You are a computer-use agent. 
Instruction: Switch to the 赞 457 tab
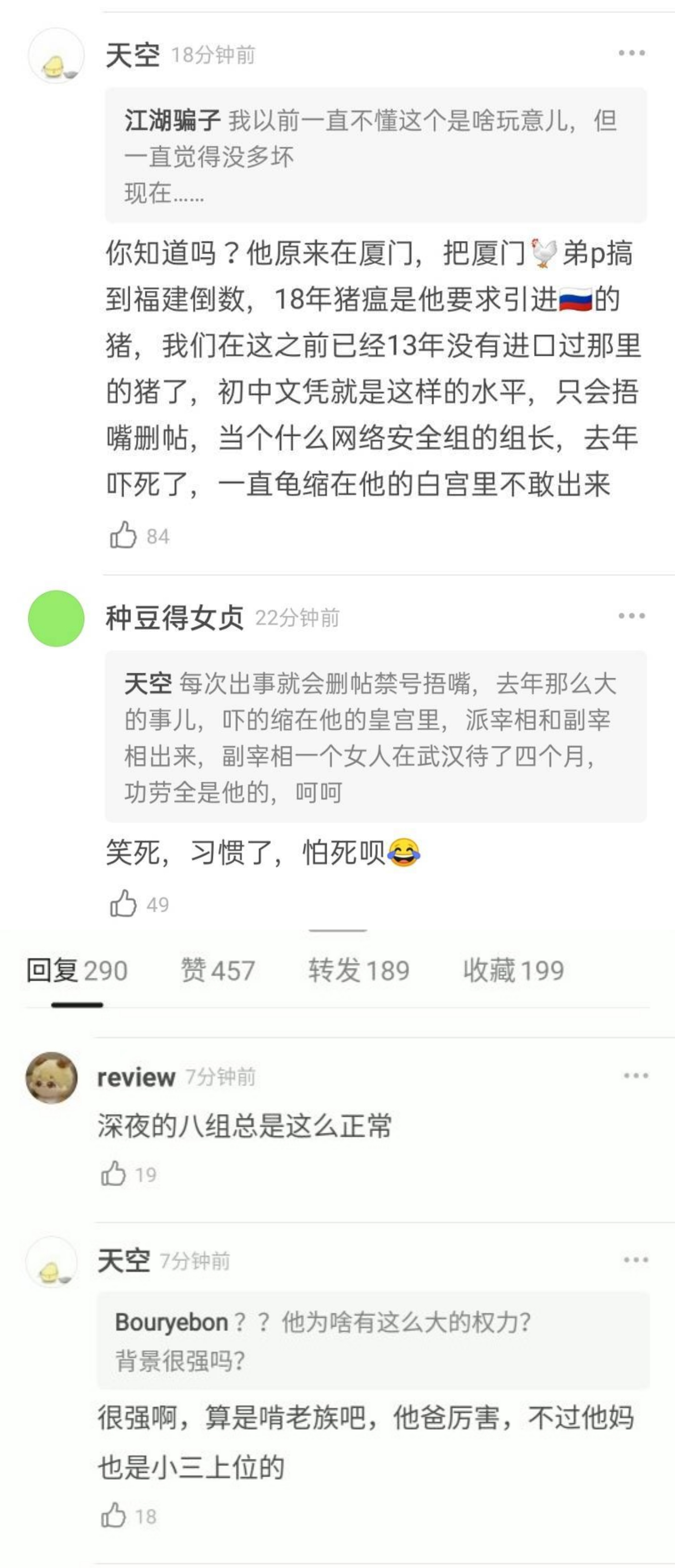[x=217, y=970]
